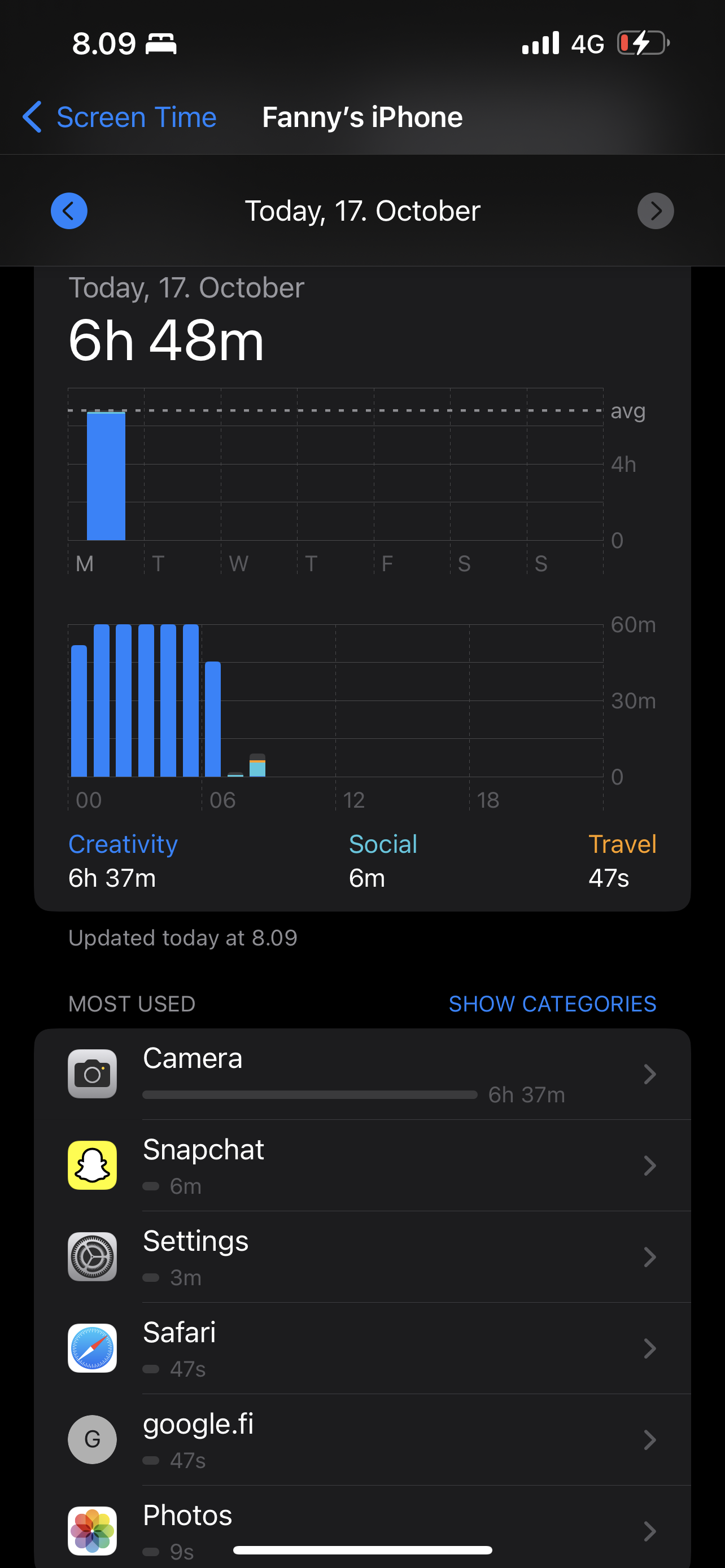The height and width of the screenshot is (1568, 725).
Task: Show the previous day's usage
Action: [69, 211]
